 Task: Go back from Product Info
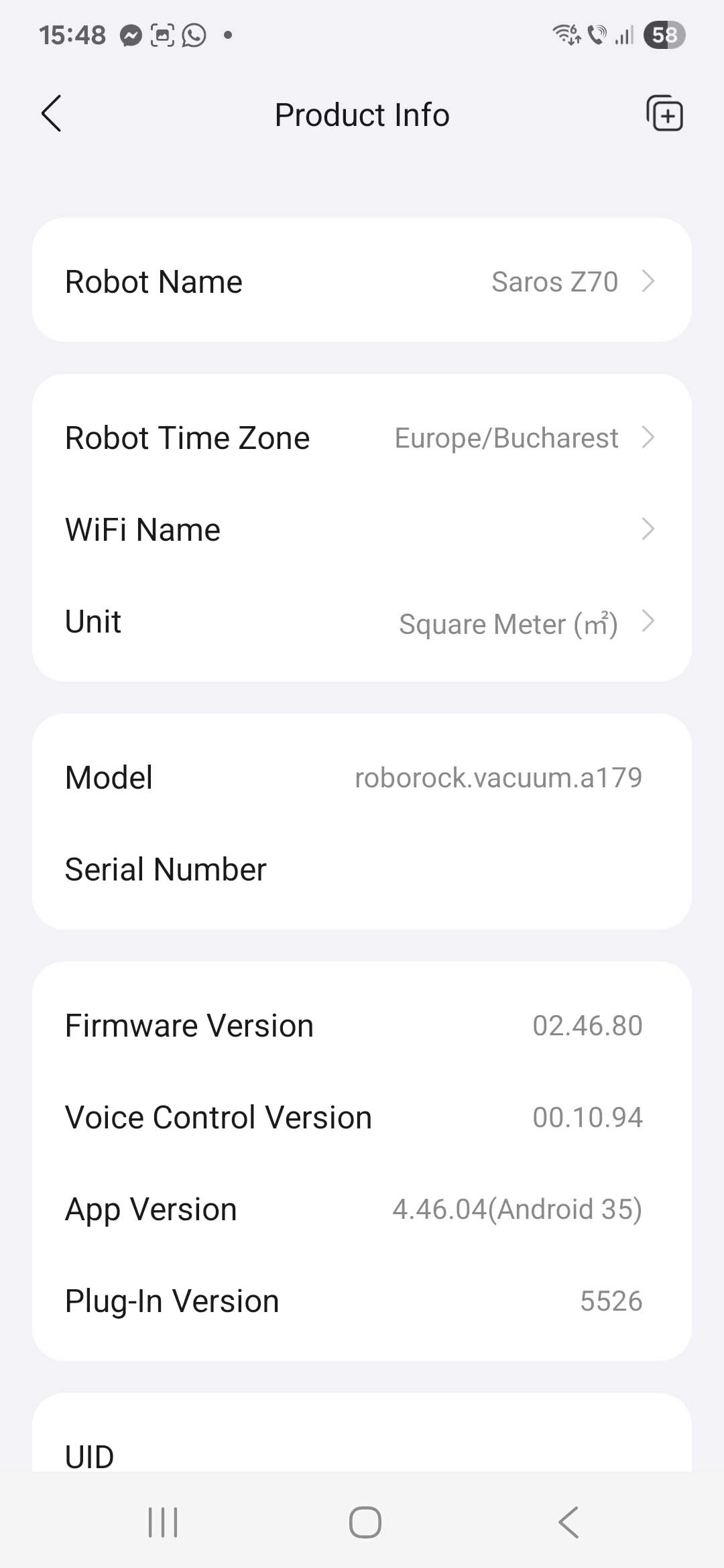(52, 114)
